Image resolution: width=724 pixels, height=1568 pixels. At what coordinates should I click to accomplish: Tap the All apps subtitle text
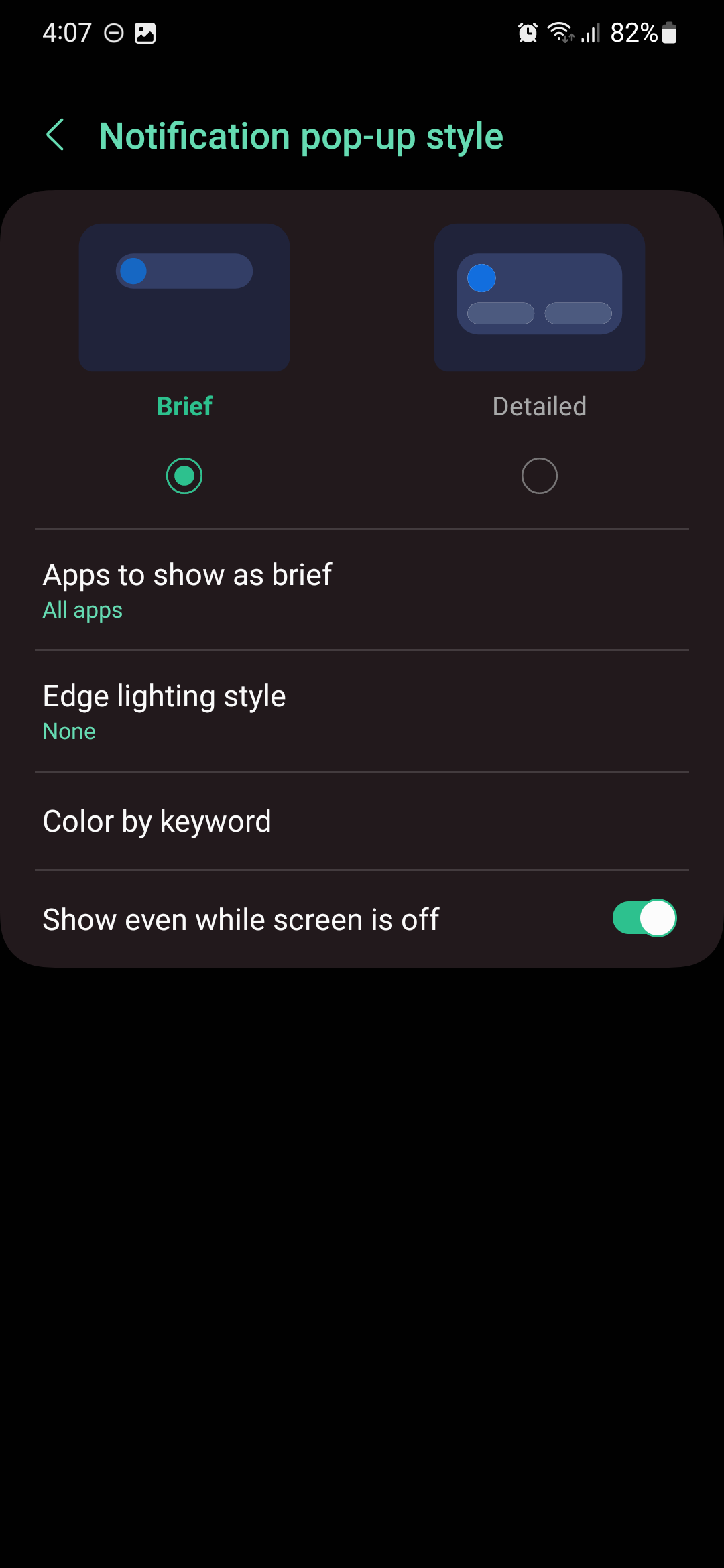coord(82,610)
